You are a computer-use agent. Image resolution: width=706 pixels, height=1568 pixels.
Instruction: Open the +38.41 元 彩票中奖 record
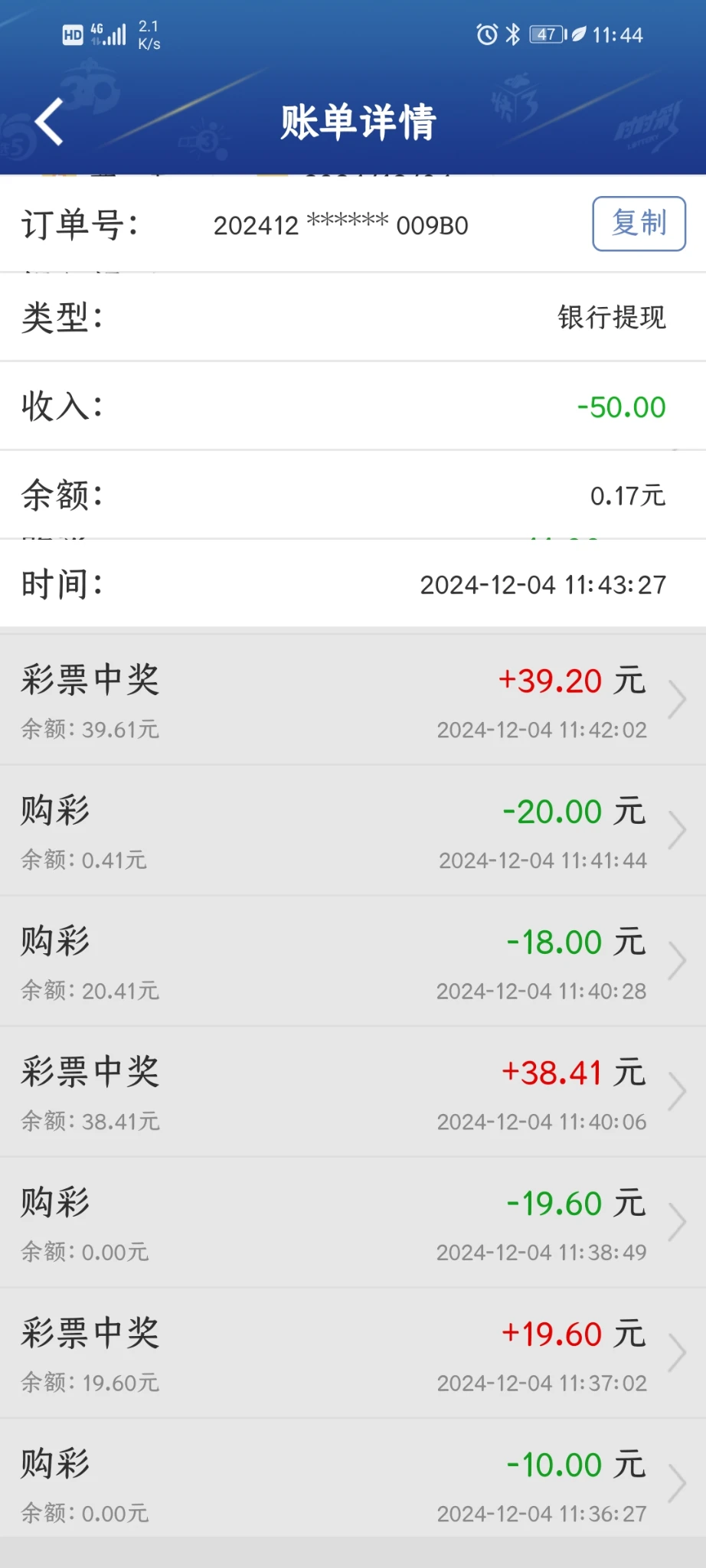[x=352, y=1093]
